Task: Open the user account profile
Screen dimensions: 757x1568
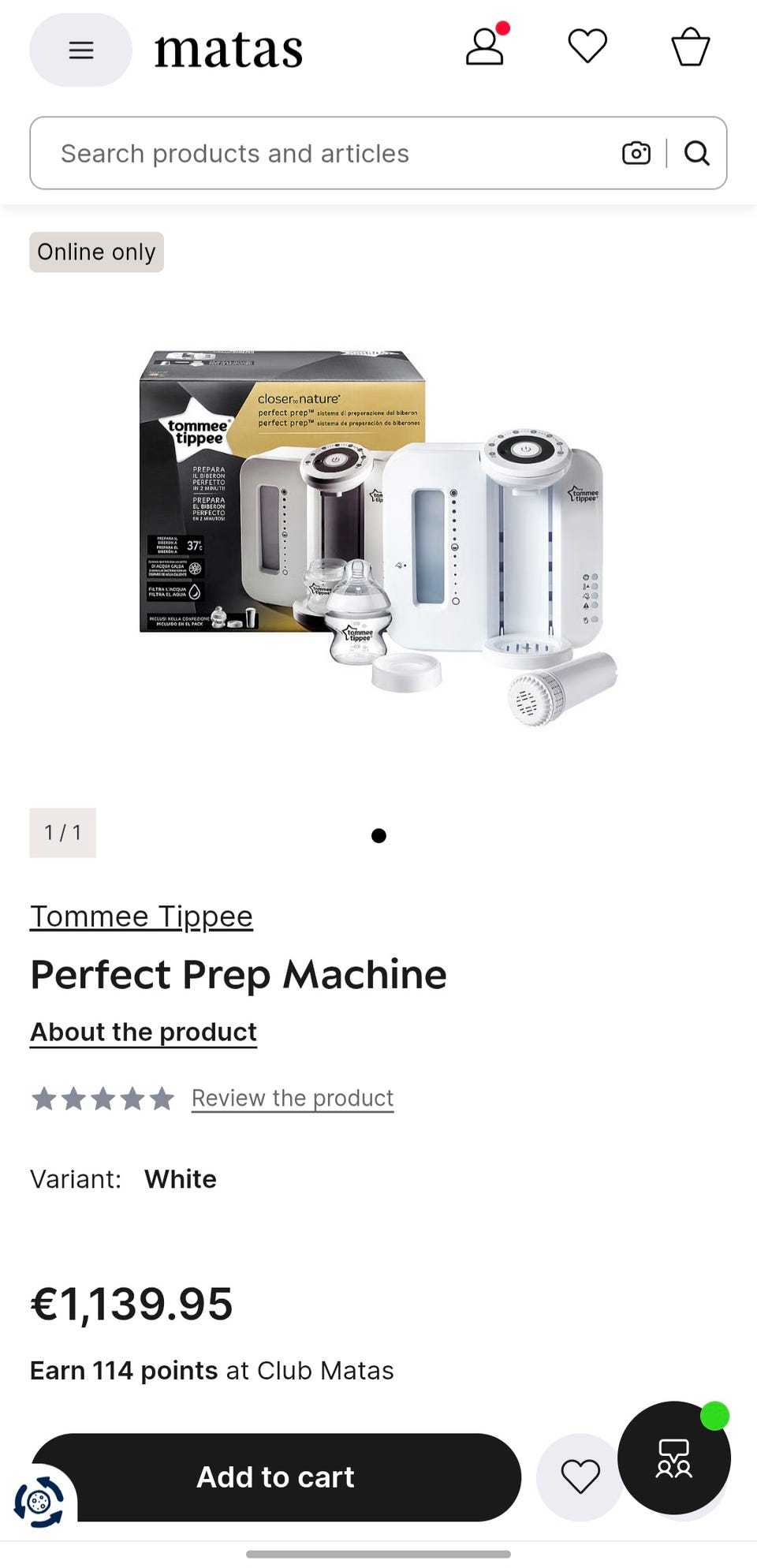Action: point(484,48)
